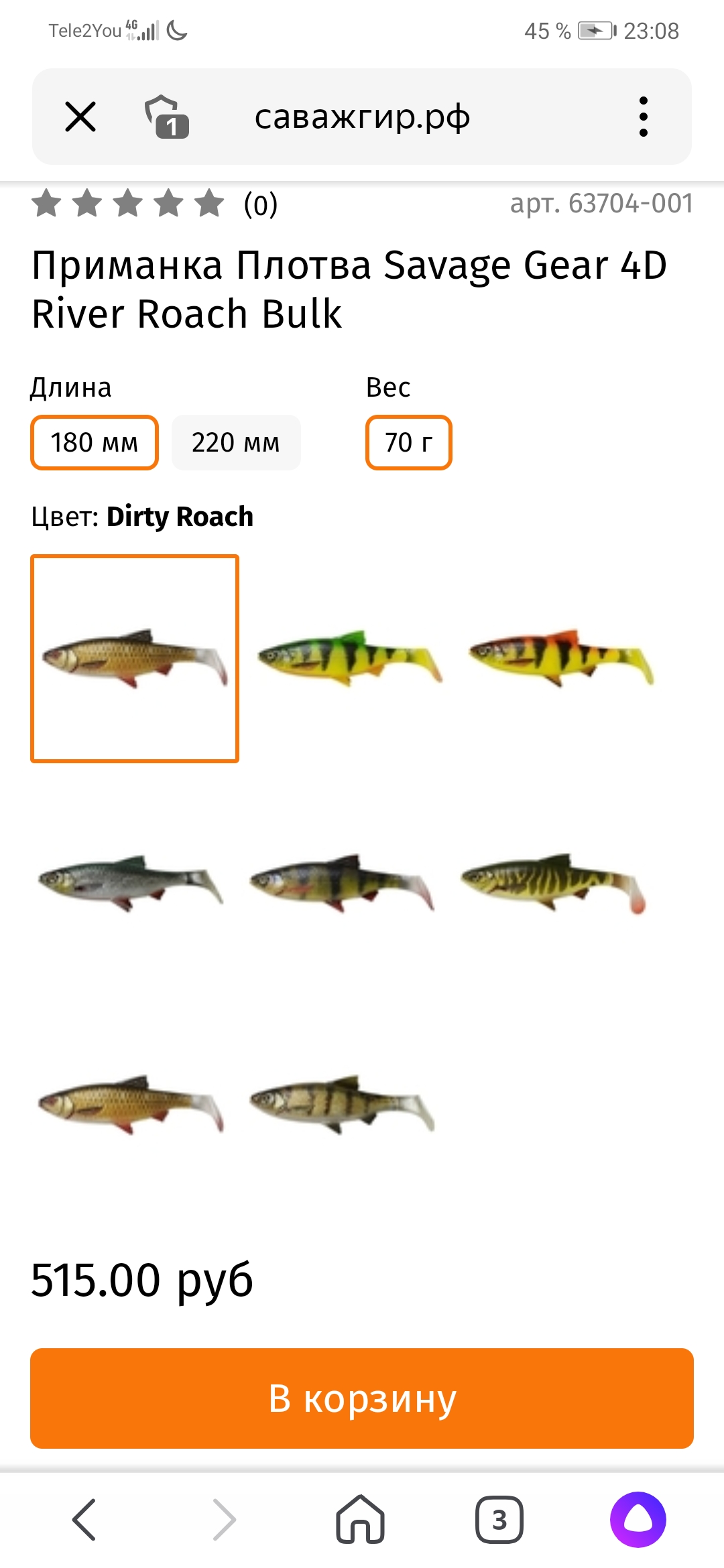Add the lure with the В корзину button
This screenshot has height=1568, width=724.
(362, 1398)
